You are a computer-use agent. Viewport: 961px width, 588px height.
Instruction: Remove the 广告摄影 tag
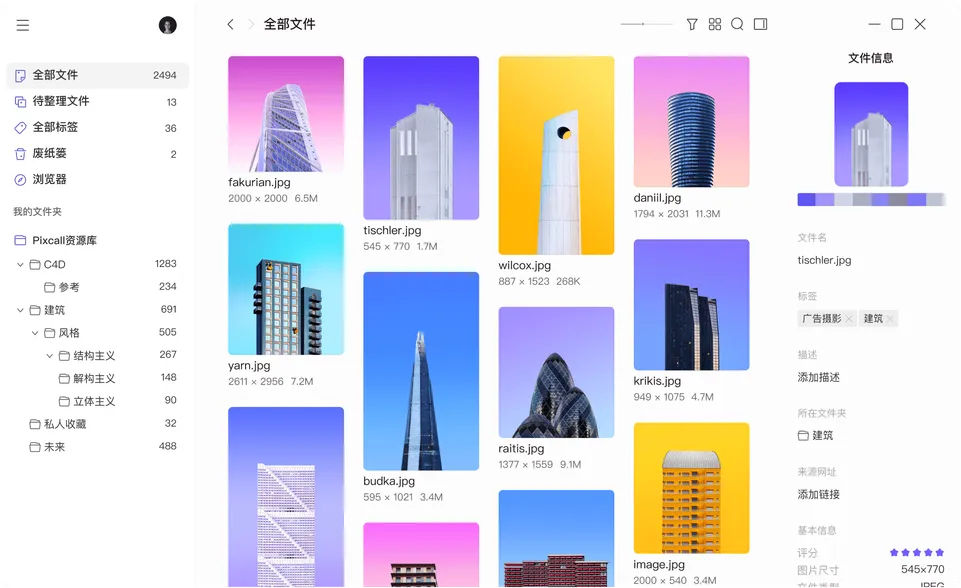tap(849, 319)
